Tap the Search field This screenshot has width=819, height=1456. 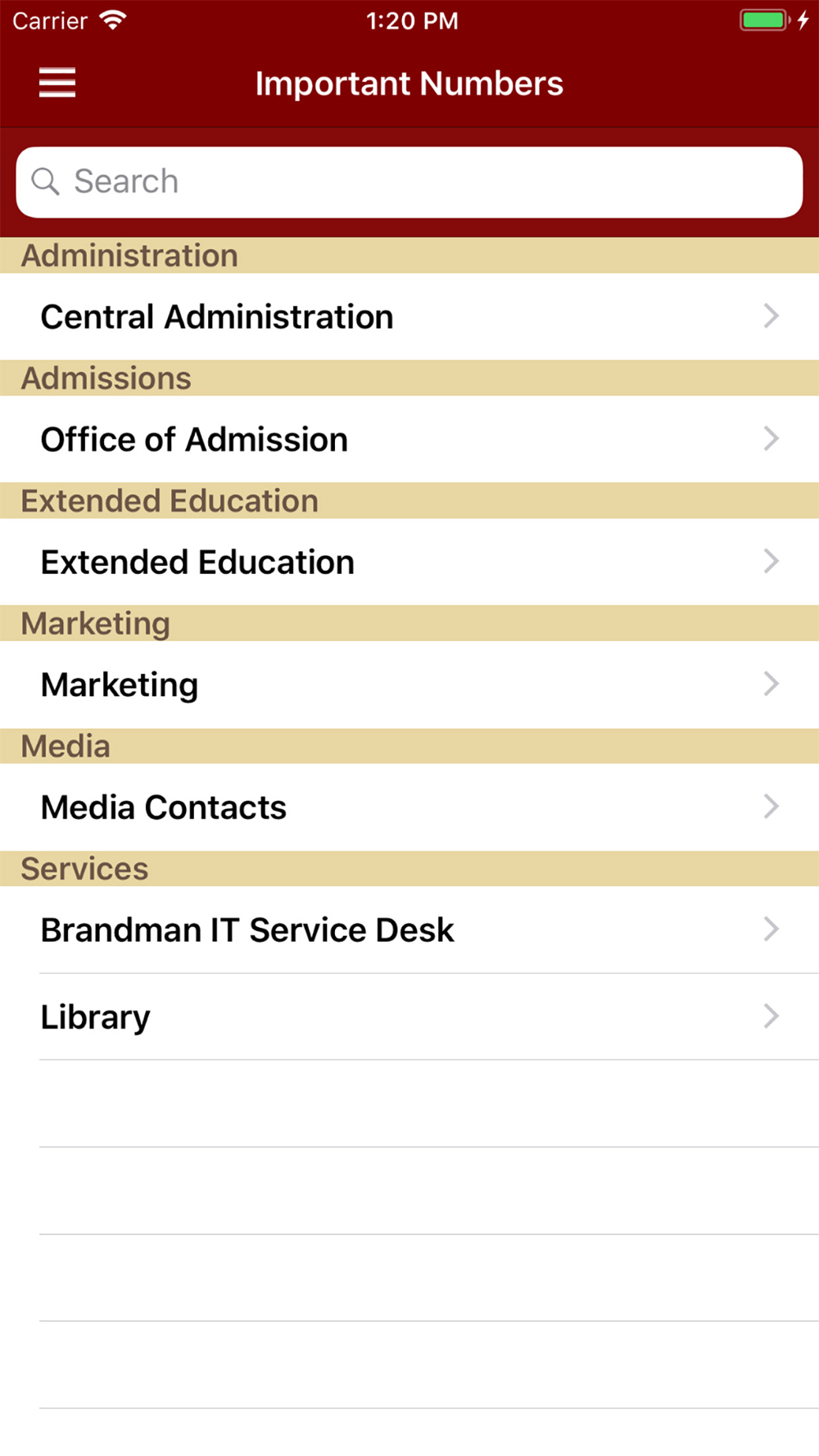click(409, 182)
